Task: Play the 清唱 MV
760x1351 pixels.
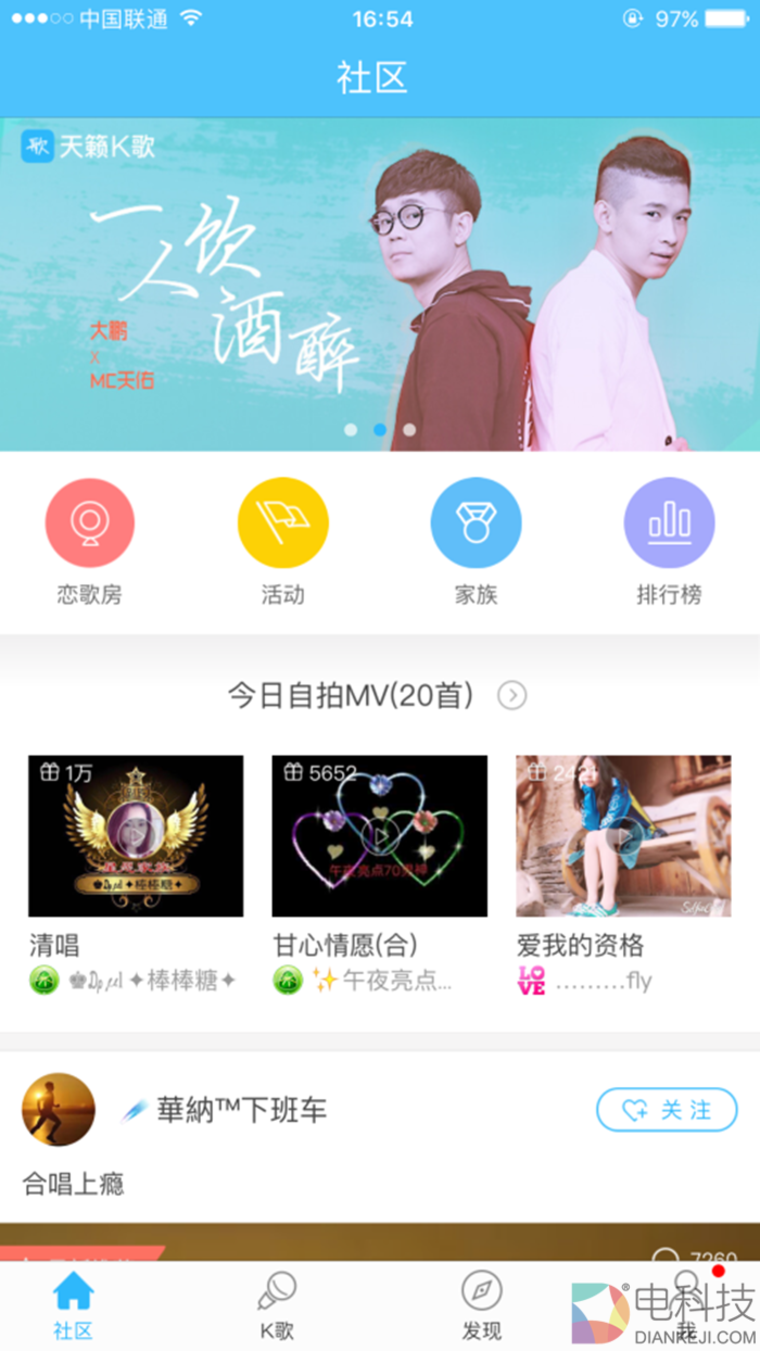Action: point(136,836)
